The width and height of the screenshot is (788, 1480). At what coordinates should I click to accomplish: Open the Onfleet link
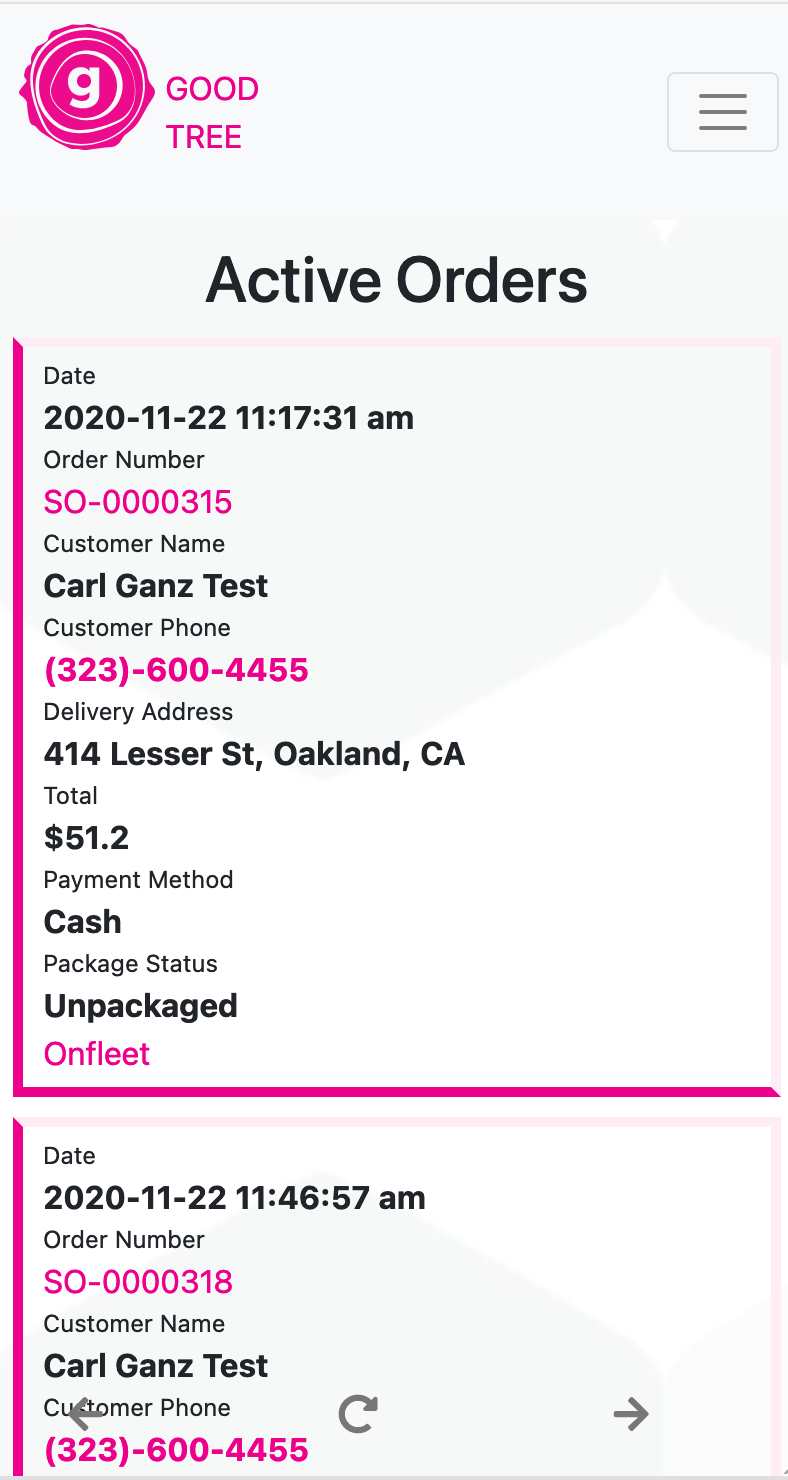pyautogui.click(x=97, y=1053)
